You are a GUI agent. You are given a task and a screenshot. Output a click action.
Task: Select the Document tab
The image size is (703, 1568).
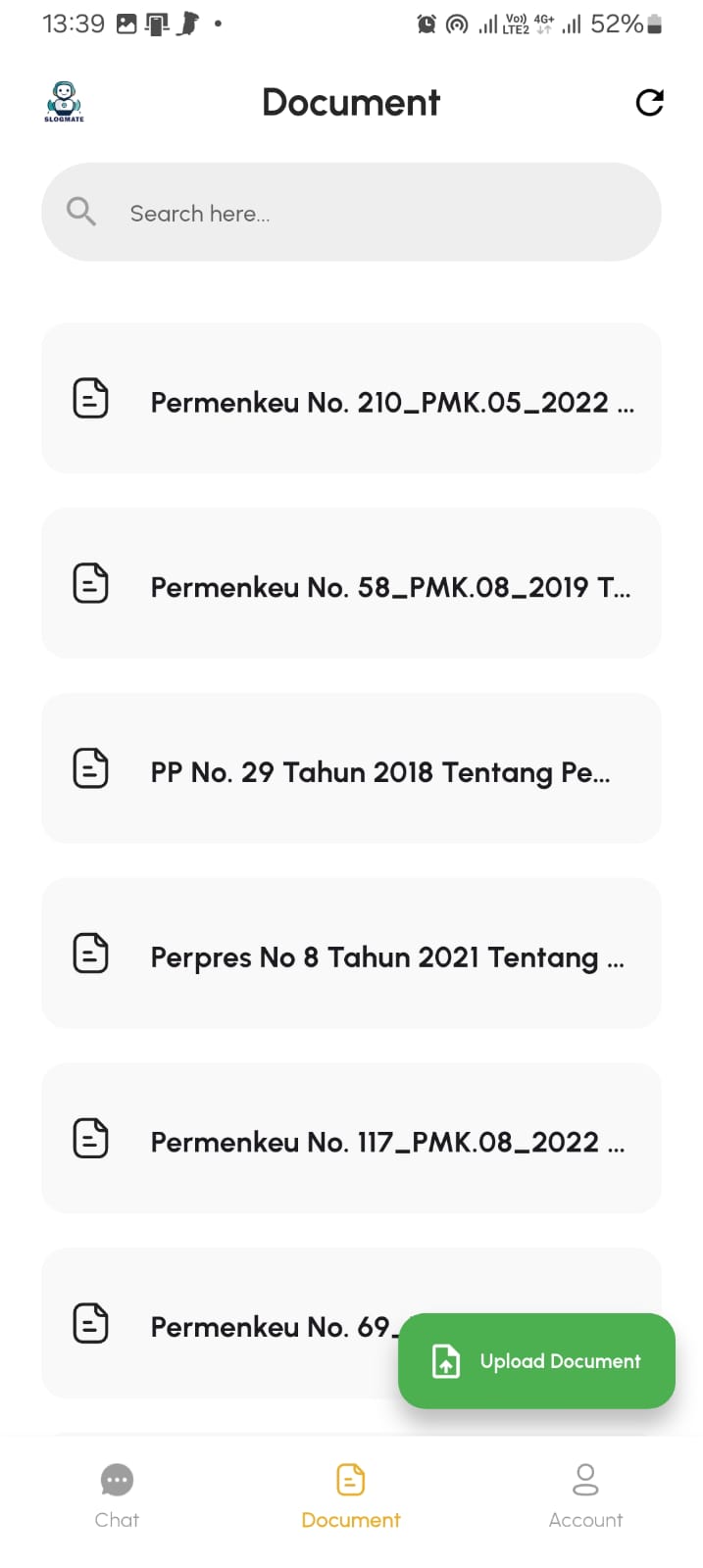tap(350, 1495)
